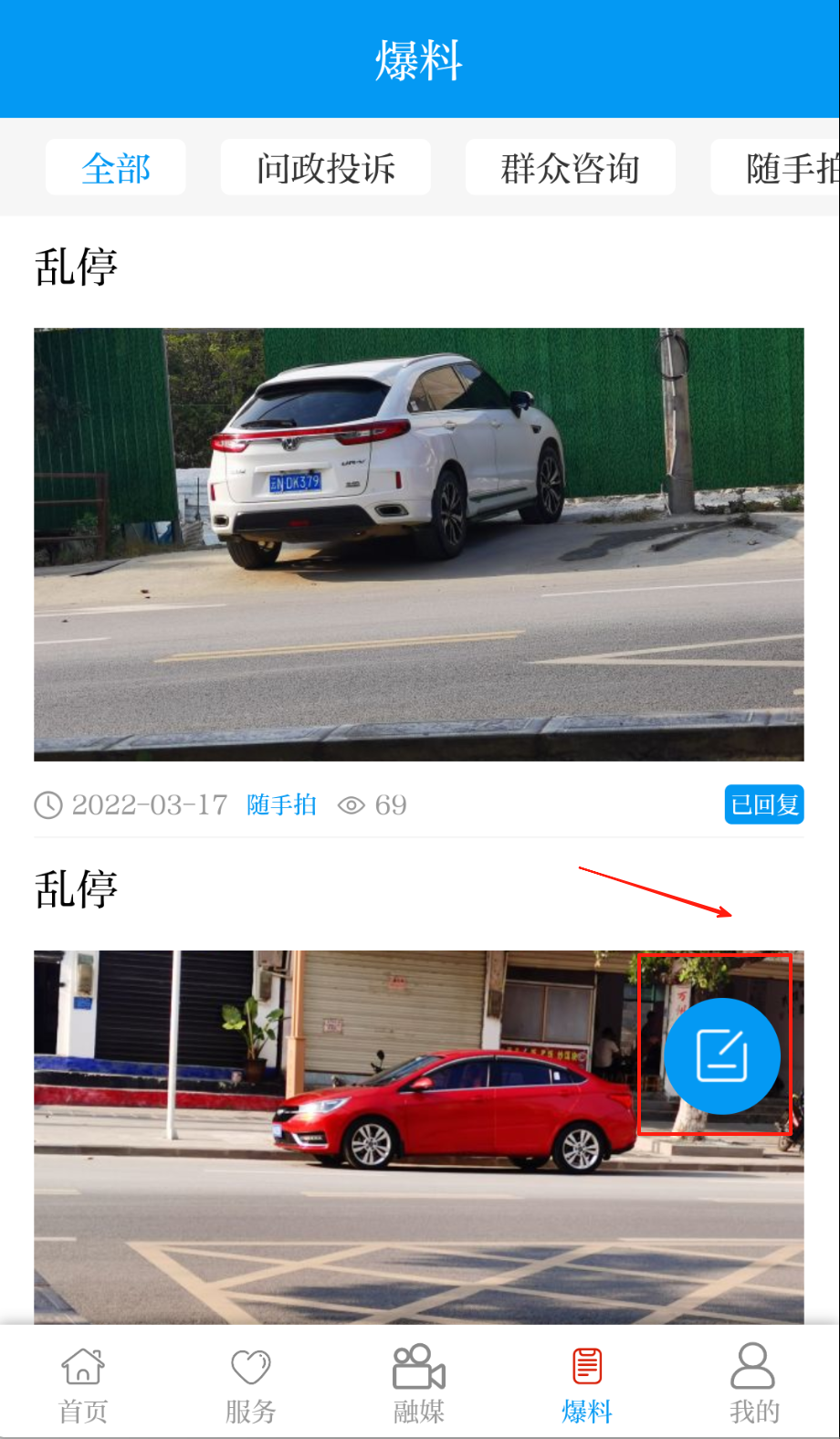This screenshot has width=840, height=1439.
Task: Open the white SUV 乱停 post
Action: point(418,543)
